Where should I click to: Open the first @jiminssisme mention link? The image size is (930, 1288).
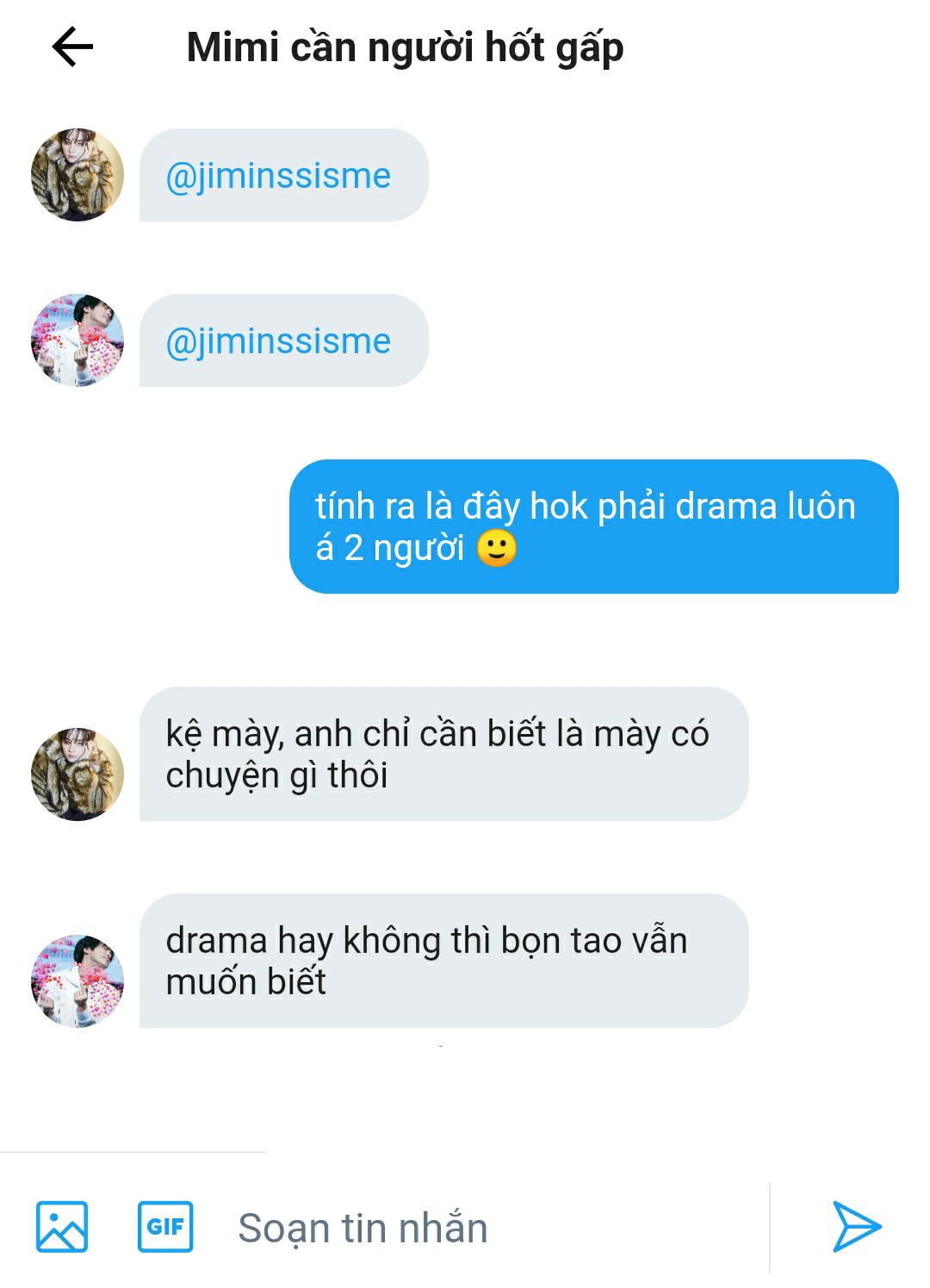point(277,176)
